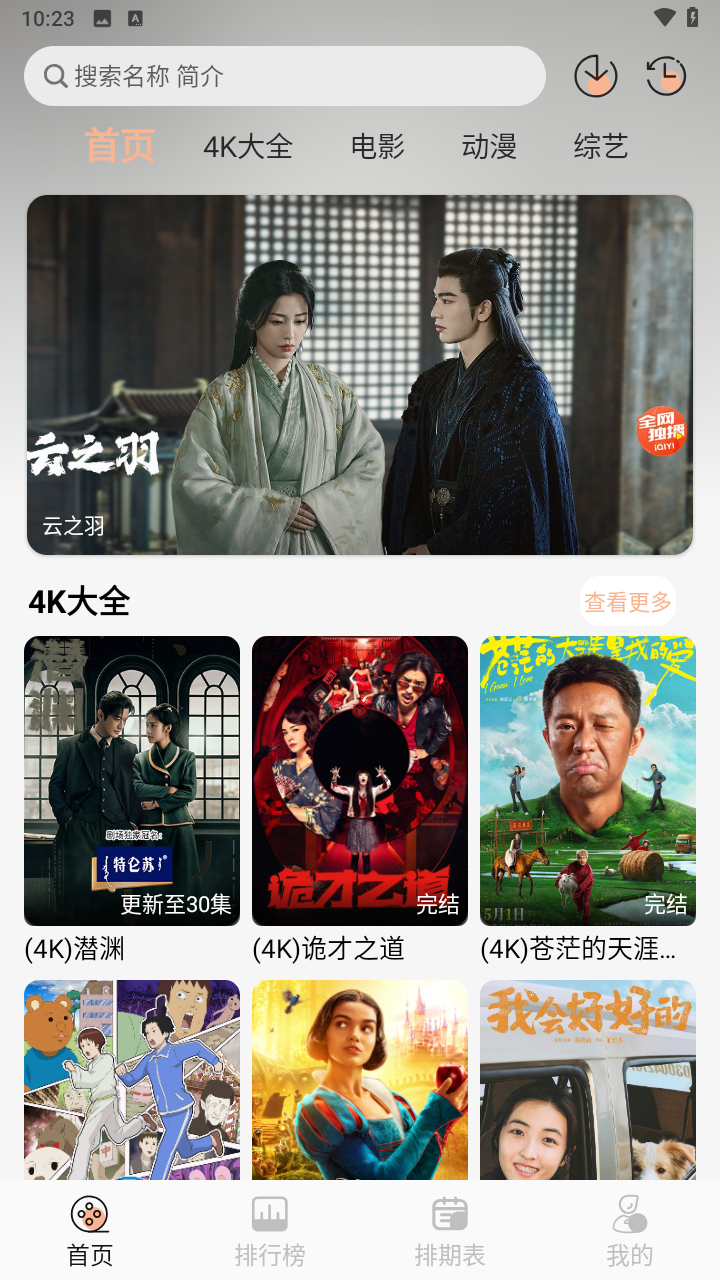Open the download manager icon
This screenshot has width=720, height=1280.
pos(596,75)
